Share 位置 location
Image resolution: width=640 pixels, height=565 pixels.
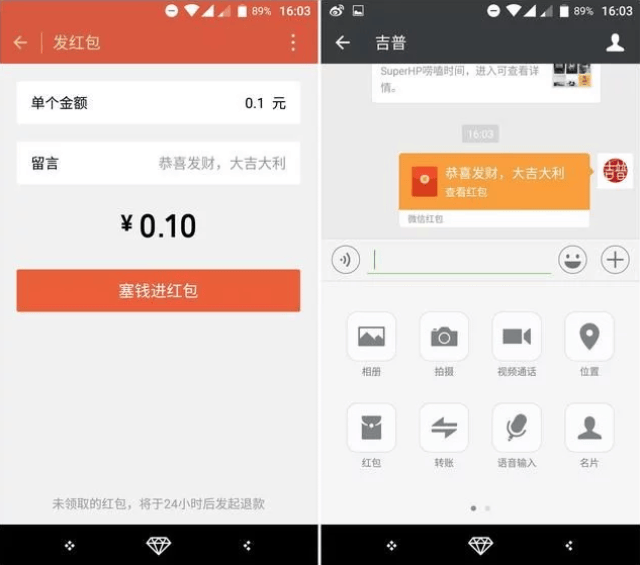tap(589, 337)
